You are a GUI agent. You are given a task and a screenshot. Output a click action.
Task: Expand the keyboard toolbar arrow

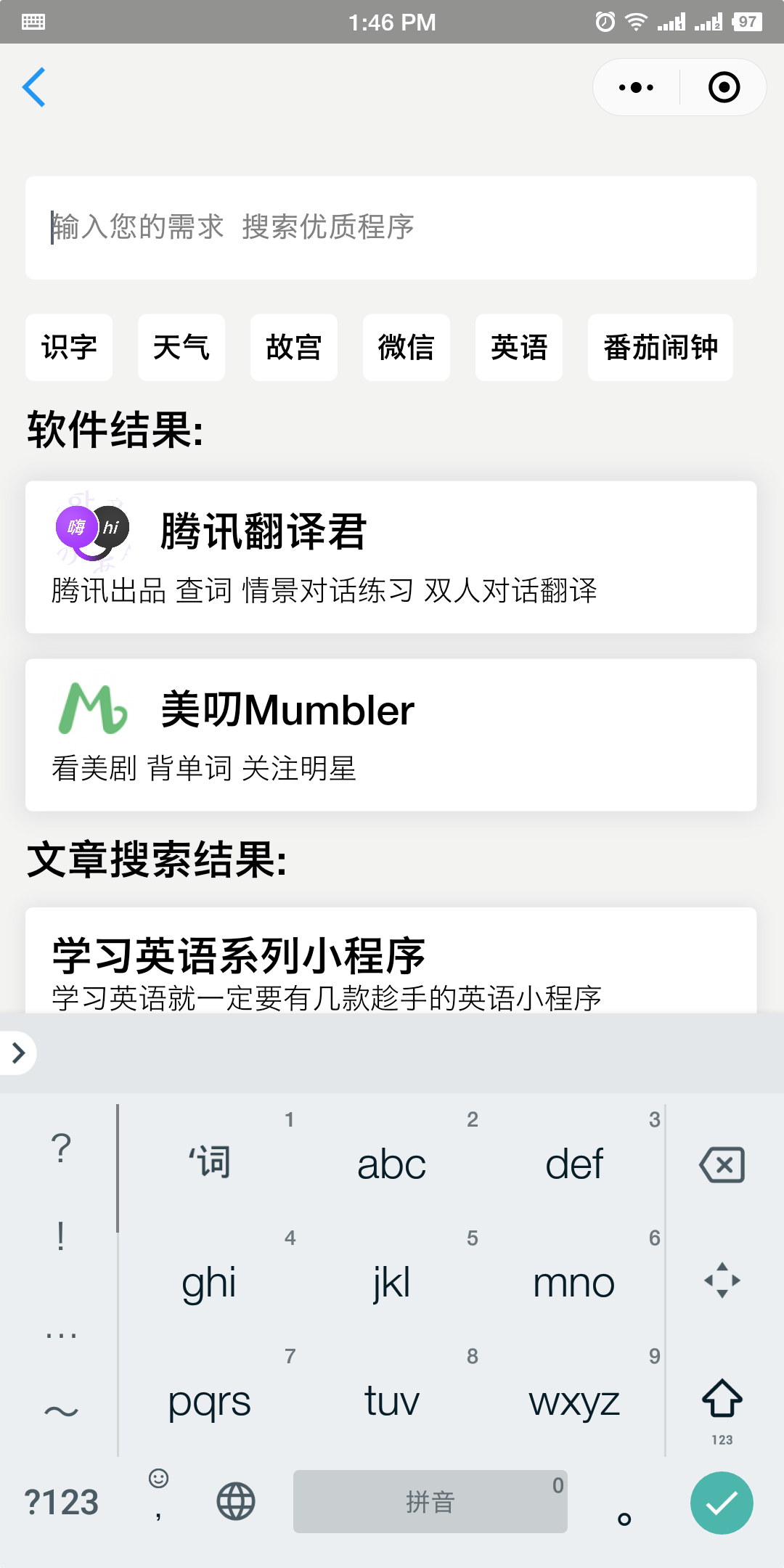(x=18, y=1053)
